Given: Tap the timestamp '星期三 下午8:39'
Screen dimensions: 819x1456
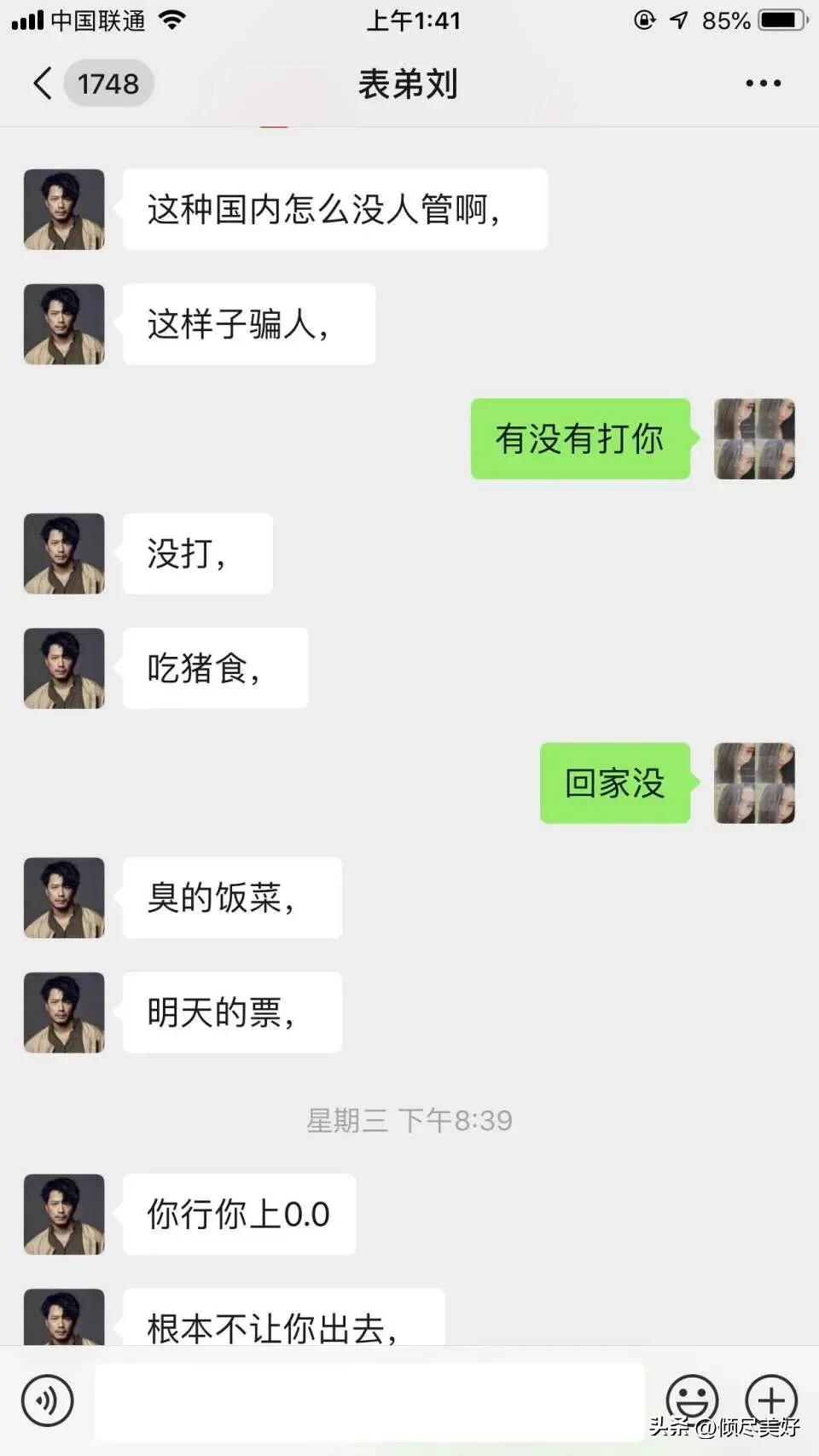Looking at the screenshot, I should (x=409, y=1120).
